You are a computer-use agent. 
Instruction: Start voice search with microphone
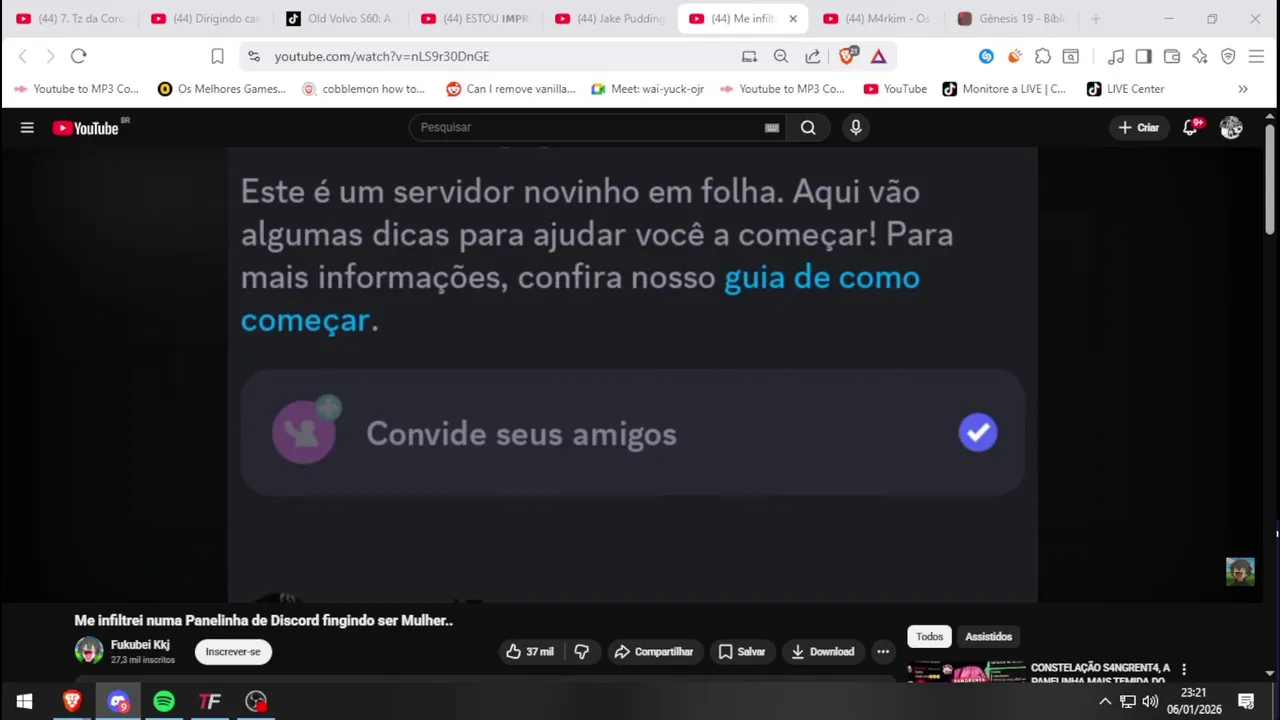[855, 128]
